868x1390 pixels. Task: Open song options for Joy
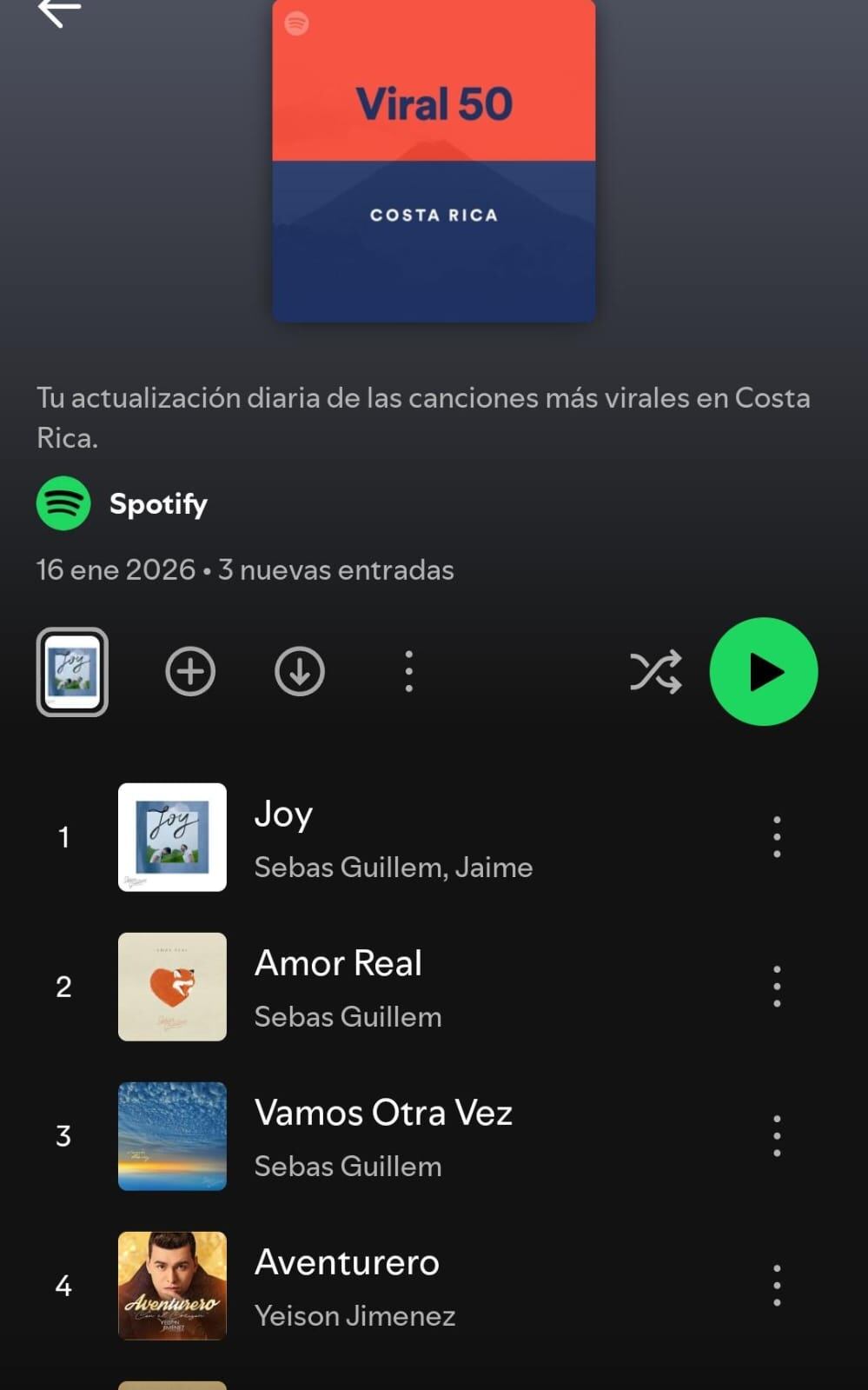pyautogui.click(x=777, y=837)
